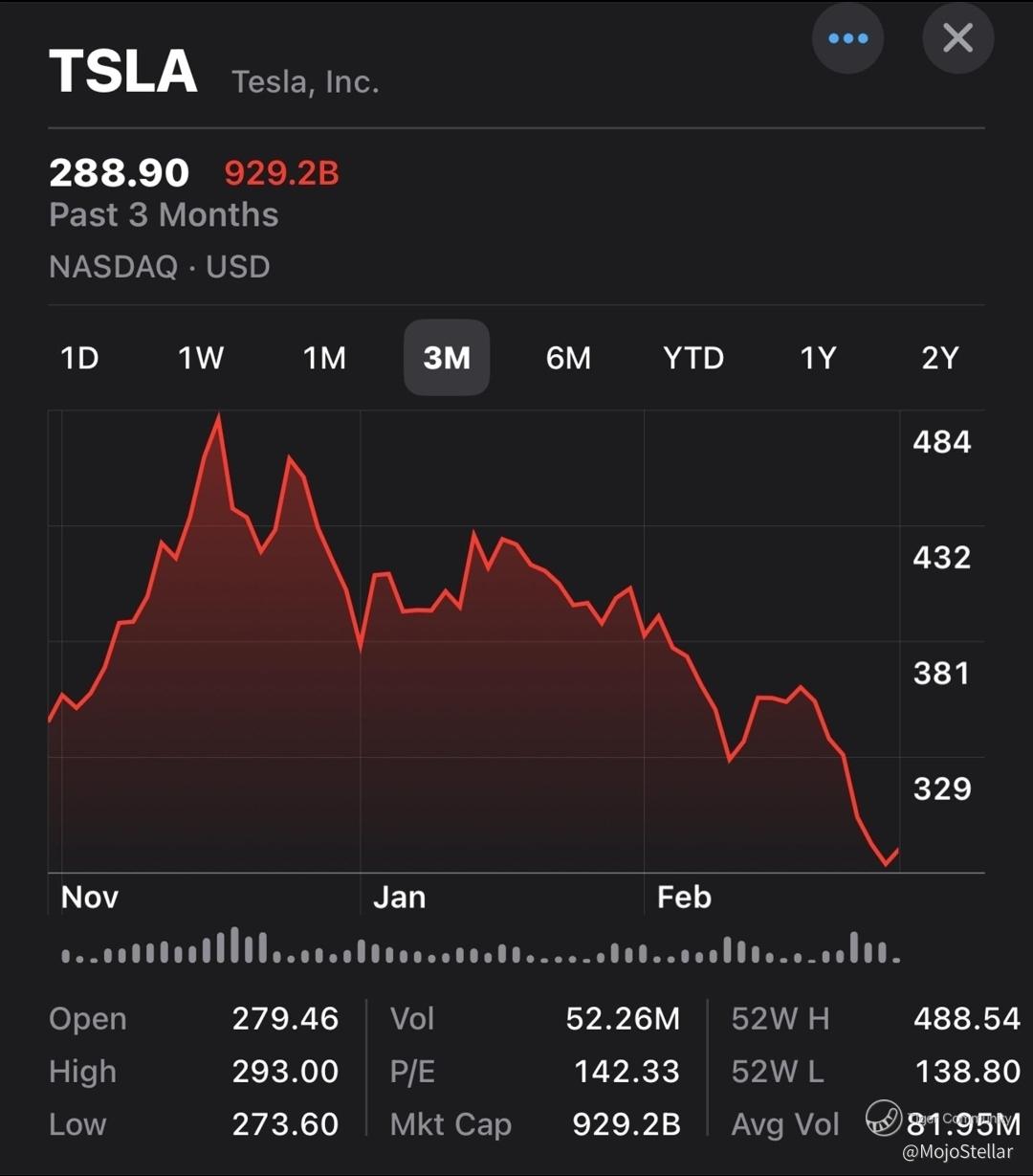Image resolution: width=1033 pixels, height=1176 pixels.
Task: Select the 1W time range
Action: 201,358
